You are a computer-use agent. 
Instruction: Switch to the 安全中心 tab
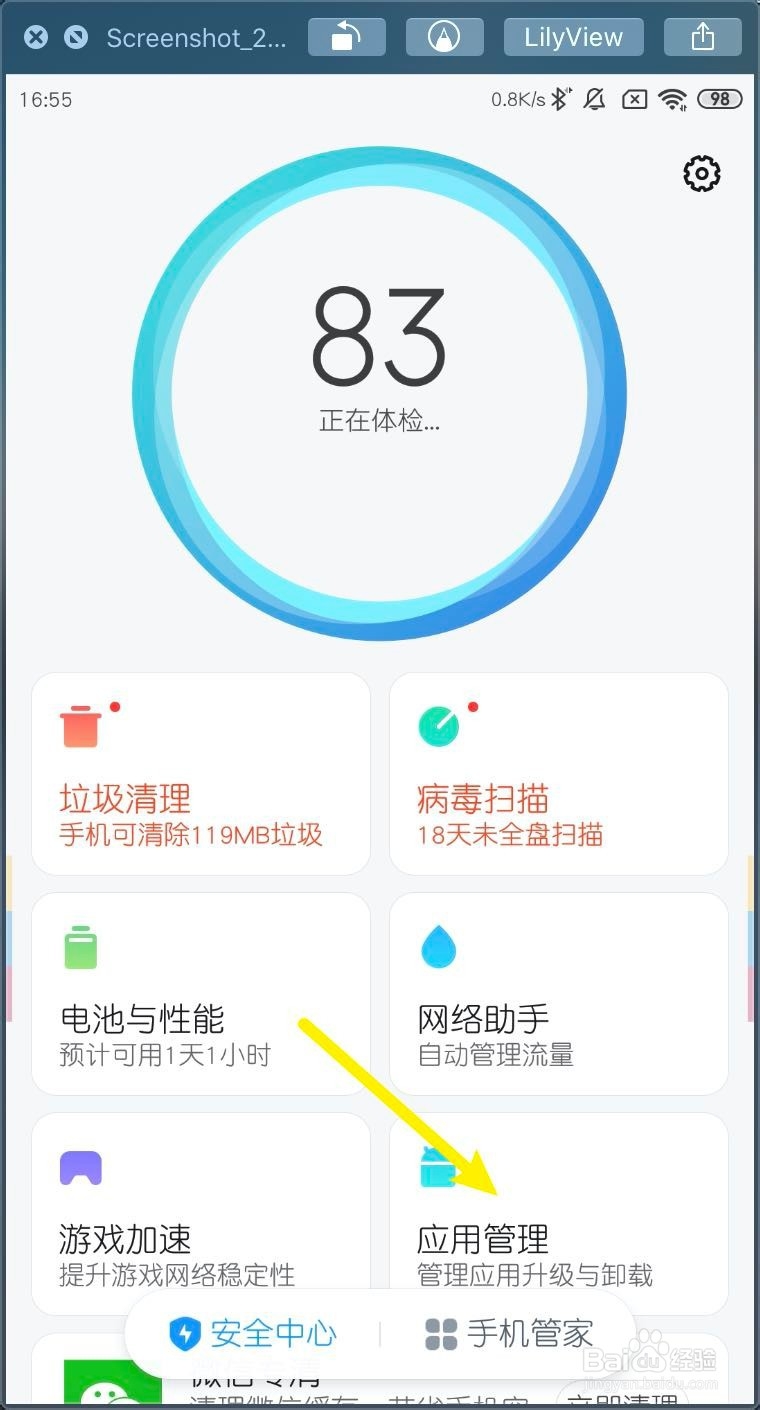(258, 1334)
